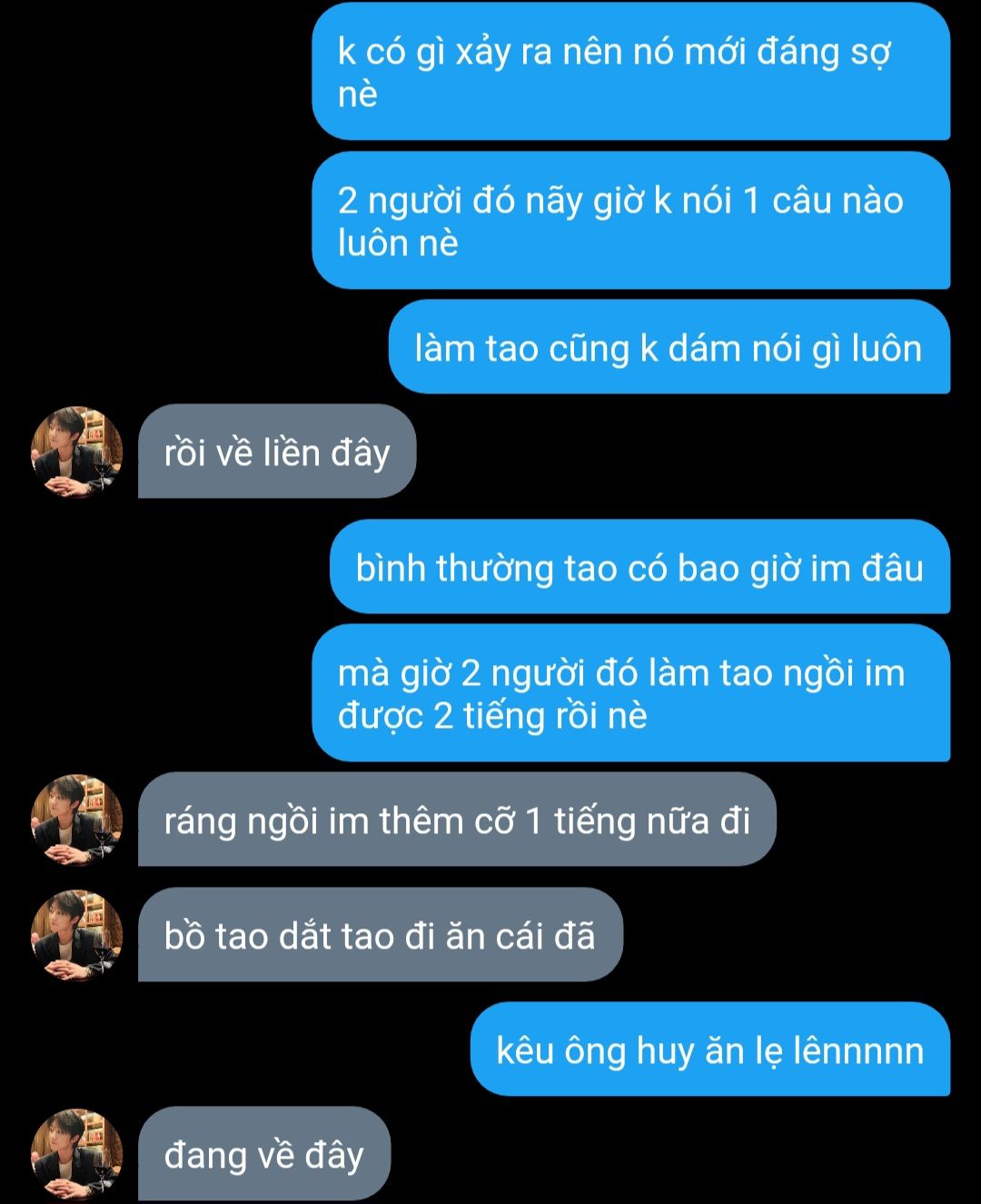View profile from avatar beside "bồ tao dắt tao"
The height and width of the screenshot is (1204, 981).
tap(77, 935)
